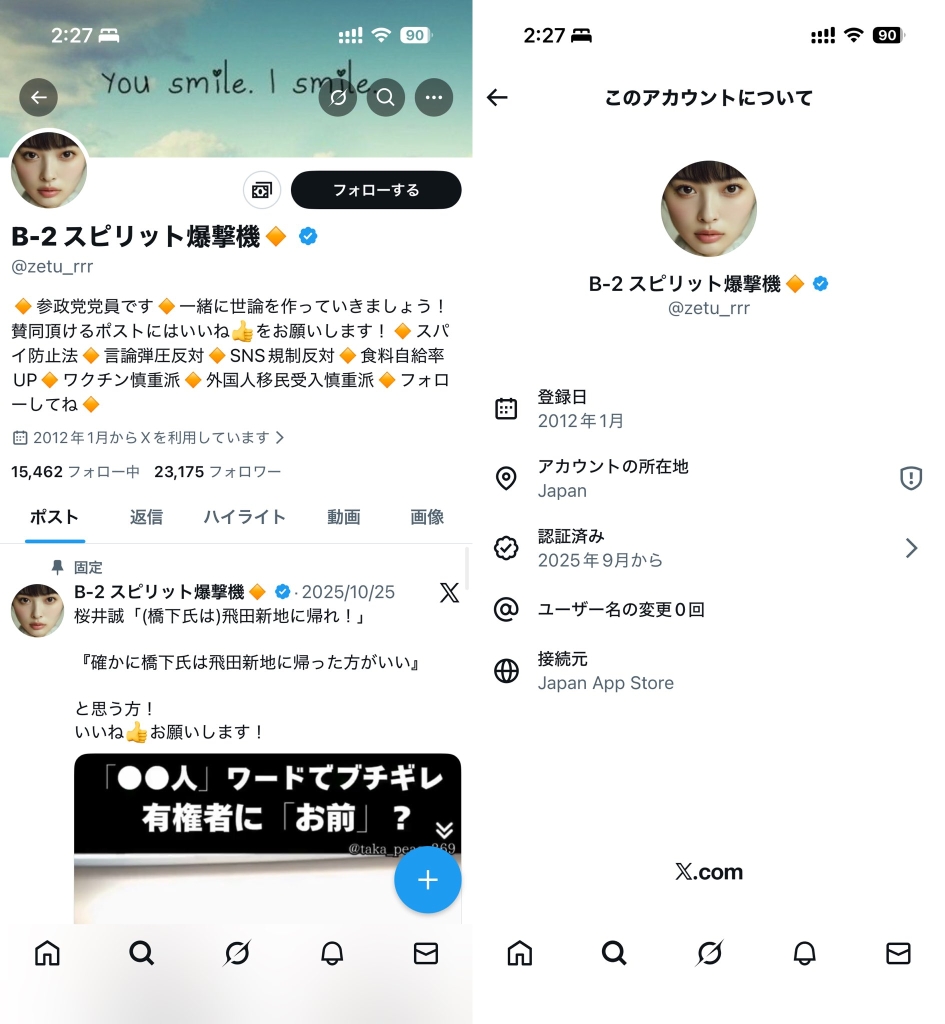Open the subscription icon beside フォローする
Image resolution: width=945 pixels, height=1024 pixels.
[262, 190]
